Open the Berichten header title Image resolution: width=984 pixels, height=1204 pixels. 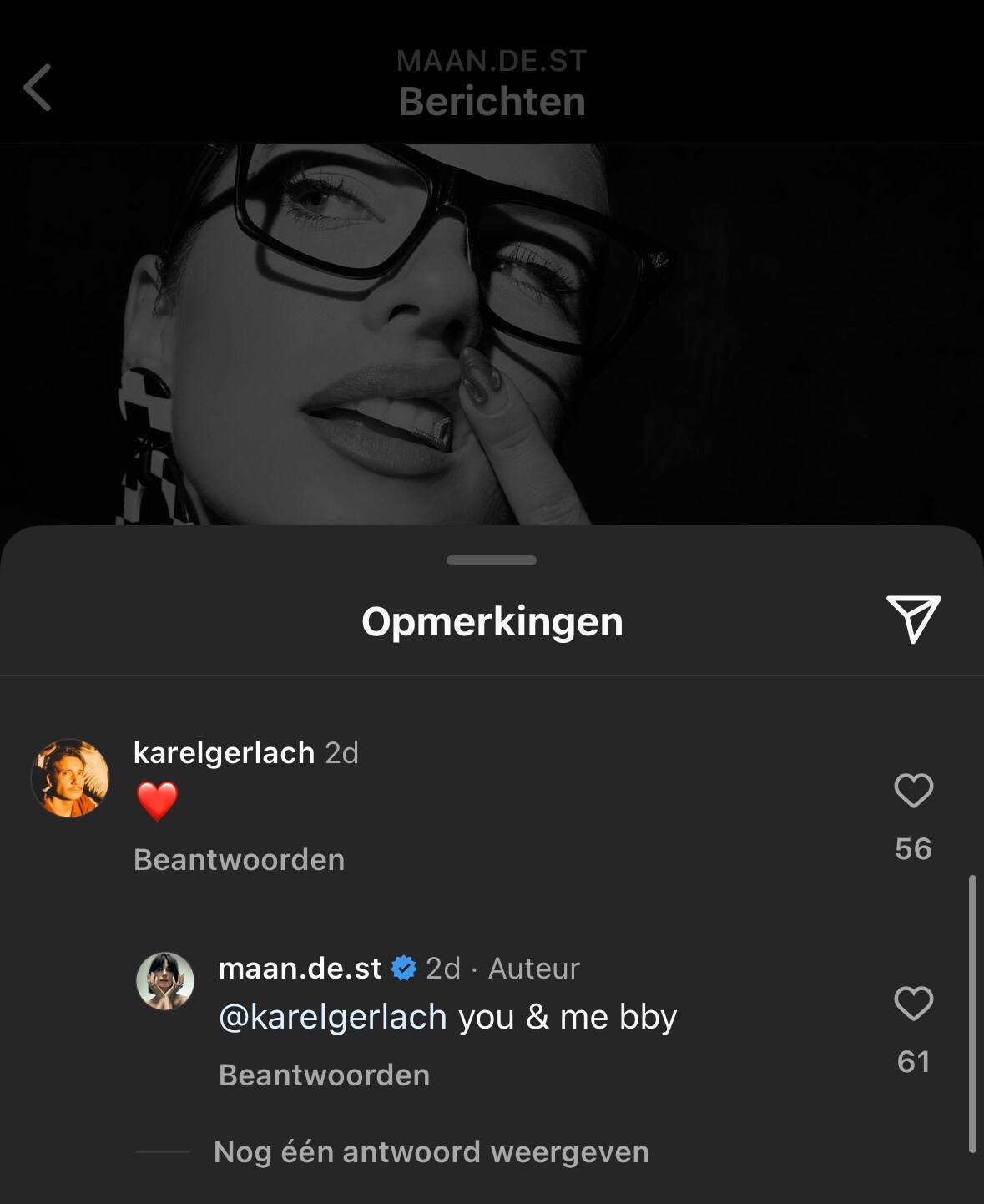click(x=492, y=102)
